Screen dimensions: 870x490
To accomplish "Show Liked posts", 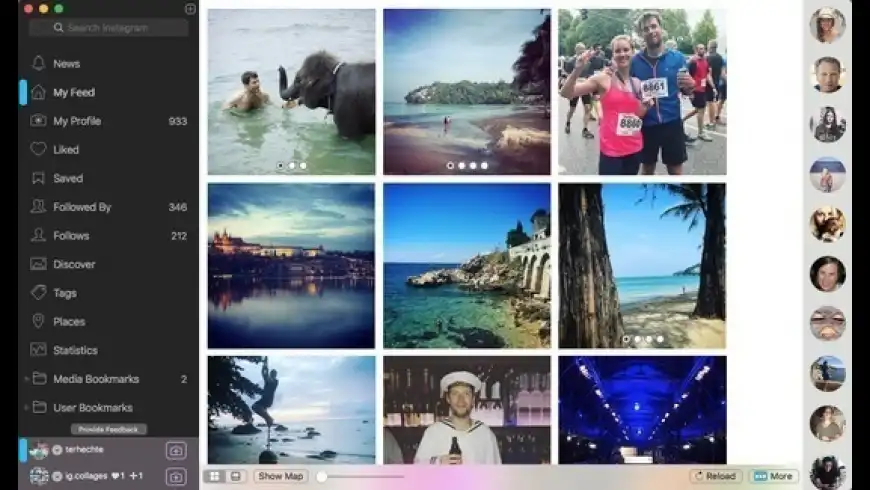I will click(x=66, y=150).
